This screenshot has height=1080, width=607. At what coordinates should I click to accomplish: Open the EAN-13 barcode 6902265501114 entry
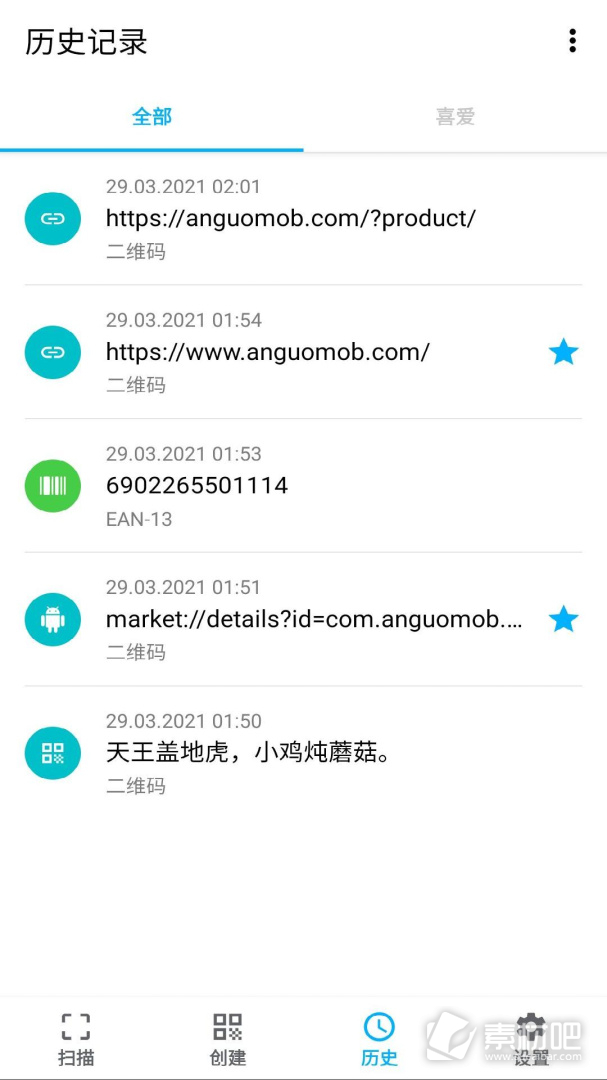point(303,486)
